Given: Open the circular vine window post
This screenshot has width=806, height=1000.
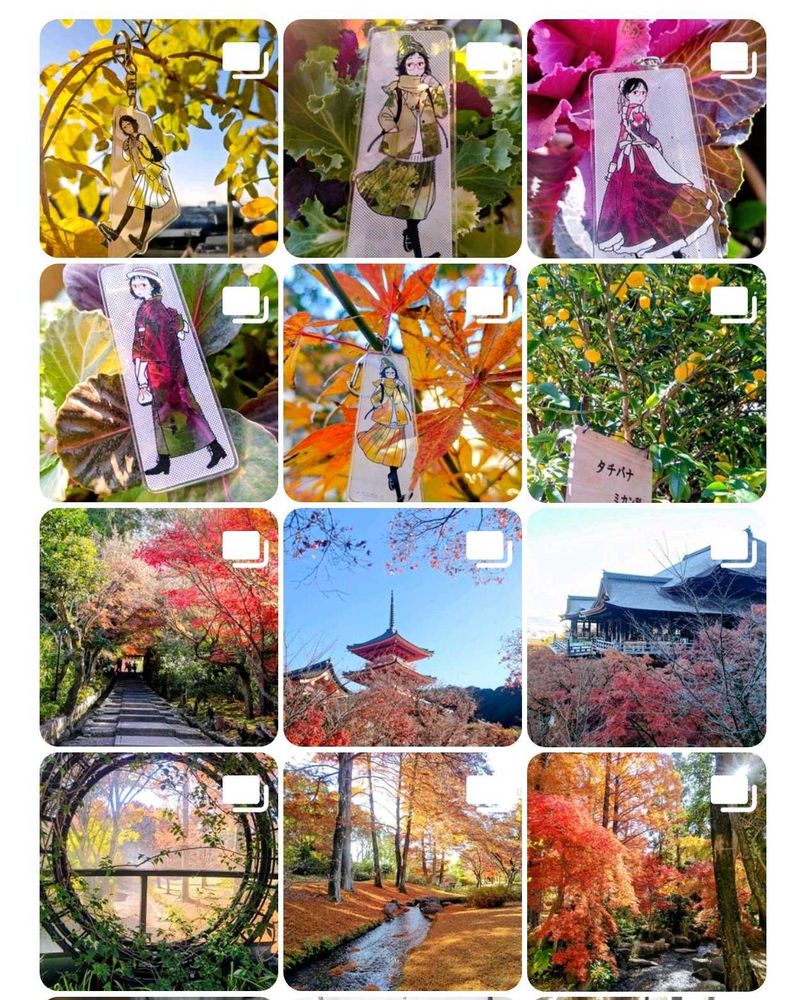Looking at the screenshot, I should click(158, 871).
